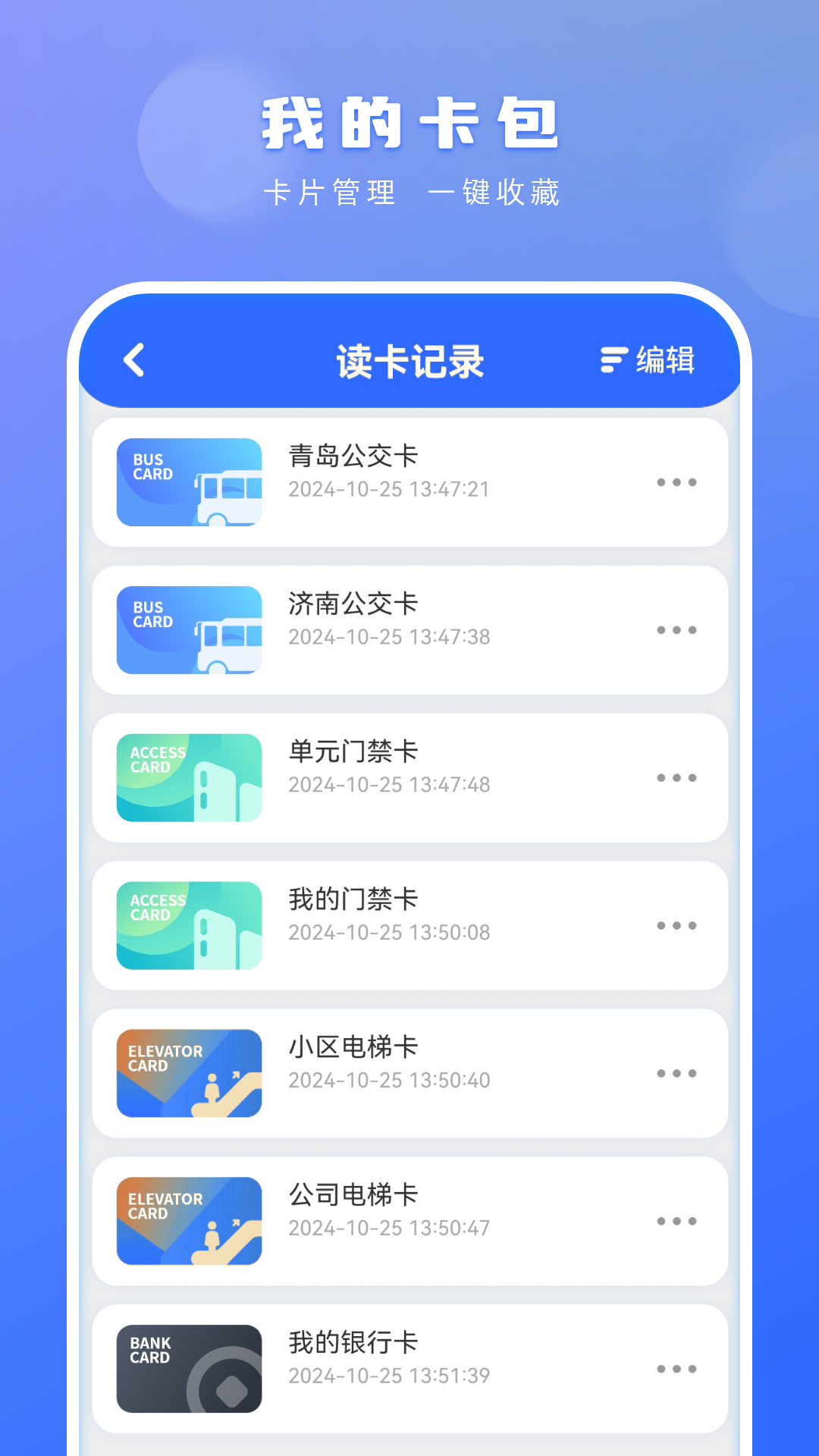This screenshot has width=819, height=1456.
Task: Select the 公司电梯卡 elevator card icon
Action: click(188, 1221)
